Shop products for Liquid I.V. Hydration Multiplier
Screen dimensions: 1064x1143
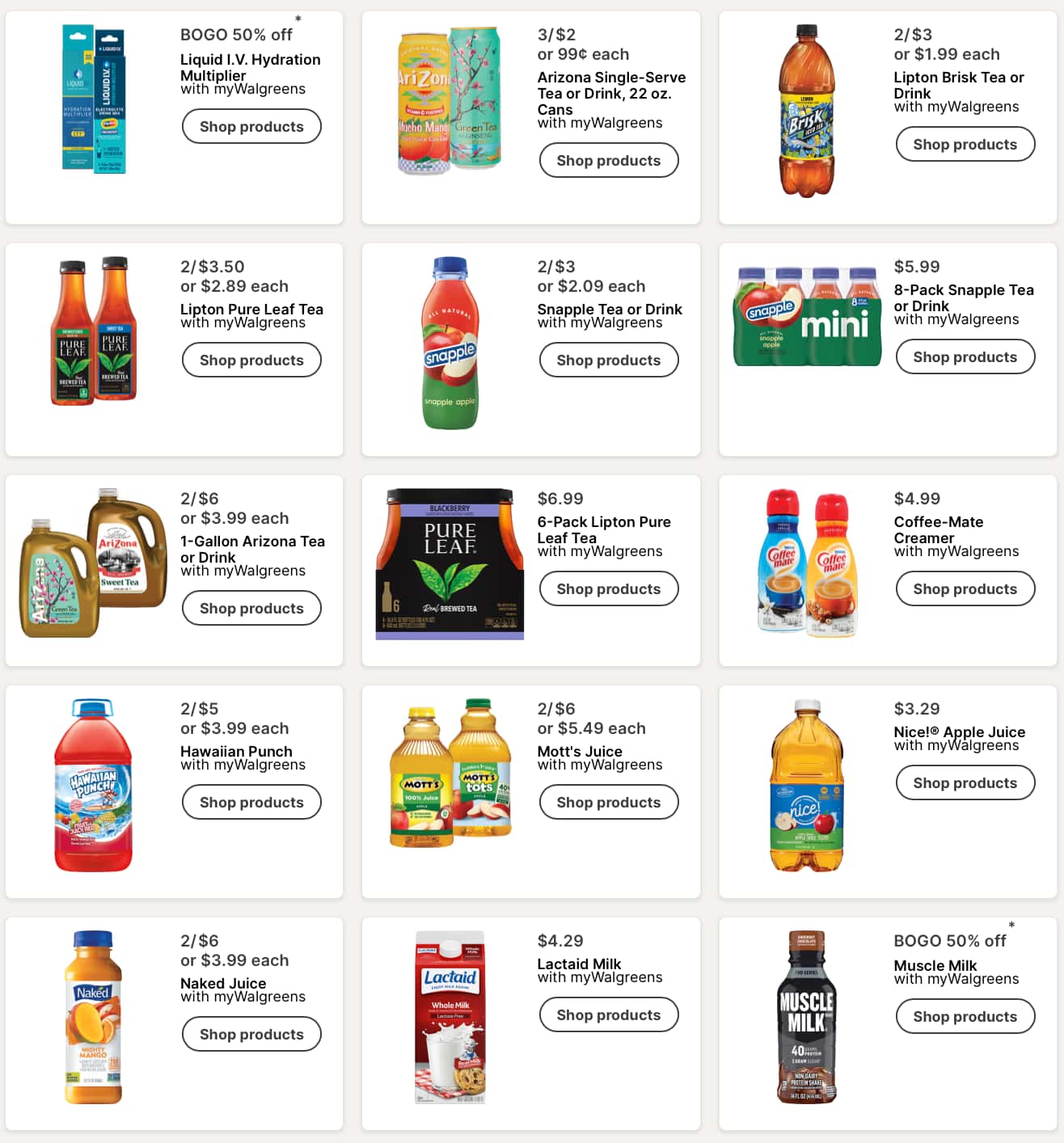pyautogui.click(x=251, y=127)
